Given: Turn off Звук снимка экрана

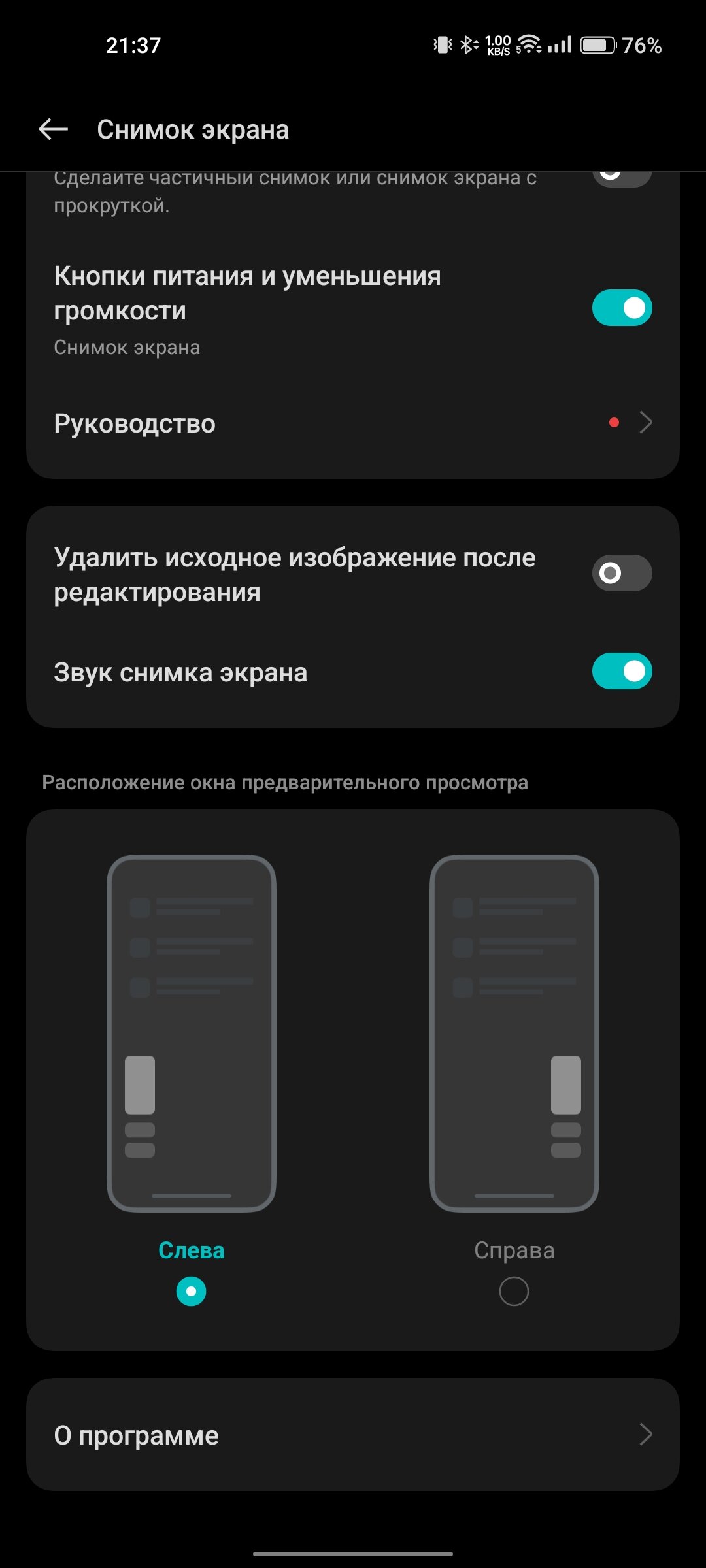Looking at the screenshot, I should (622, 671).
